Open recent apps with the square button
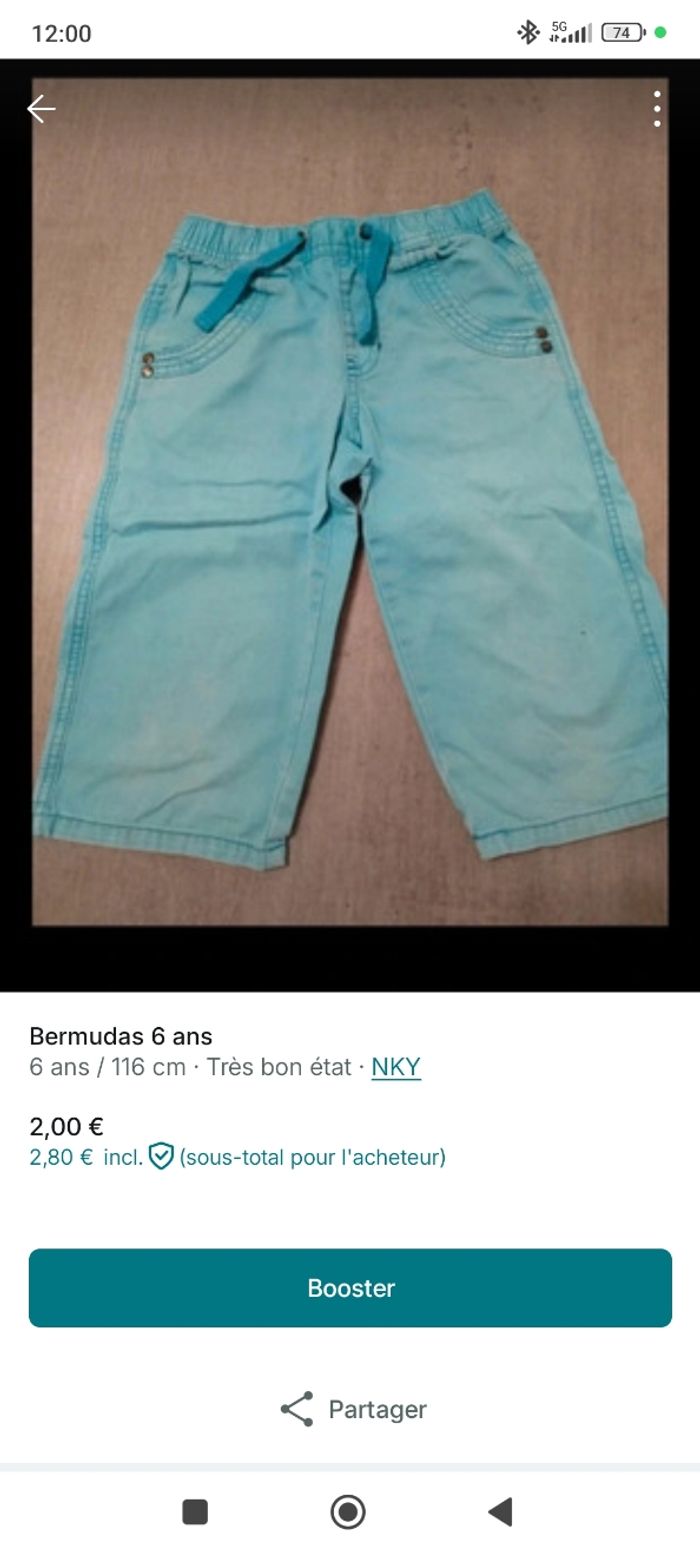Viewport: 700px width, 1556px height. tap(195, 1512)
